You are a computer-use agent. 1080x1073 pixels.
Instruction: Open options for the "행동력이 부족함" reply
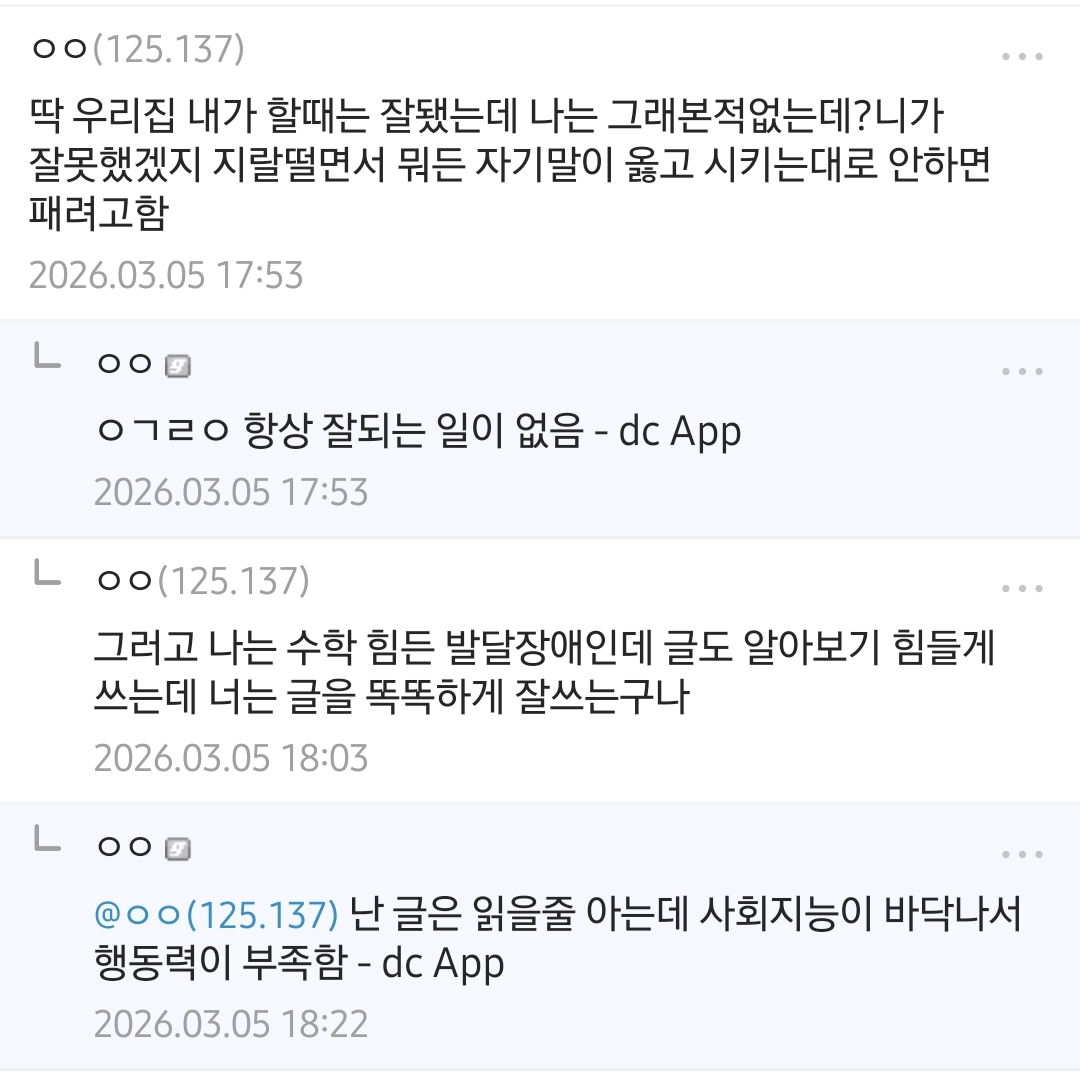(1022, 855)
